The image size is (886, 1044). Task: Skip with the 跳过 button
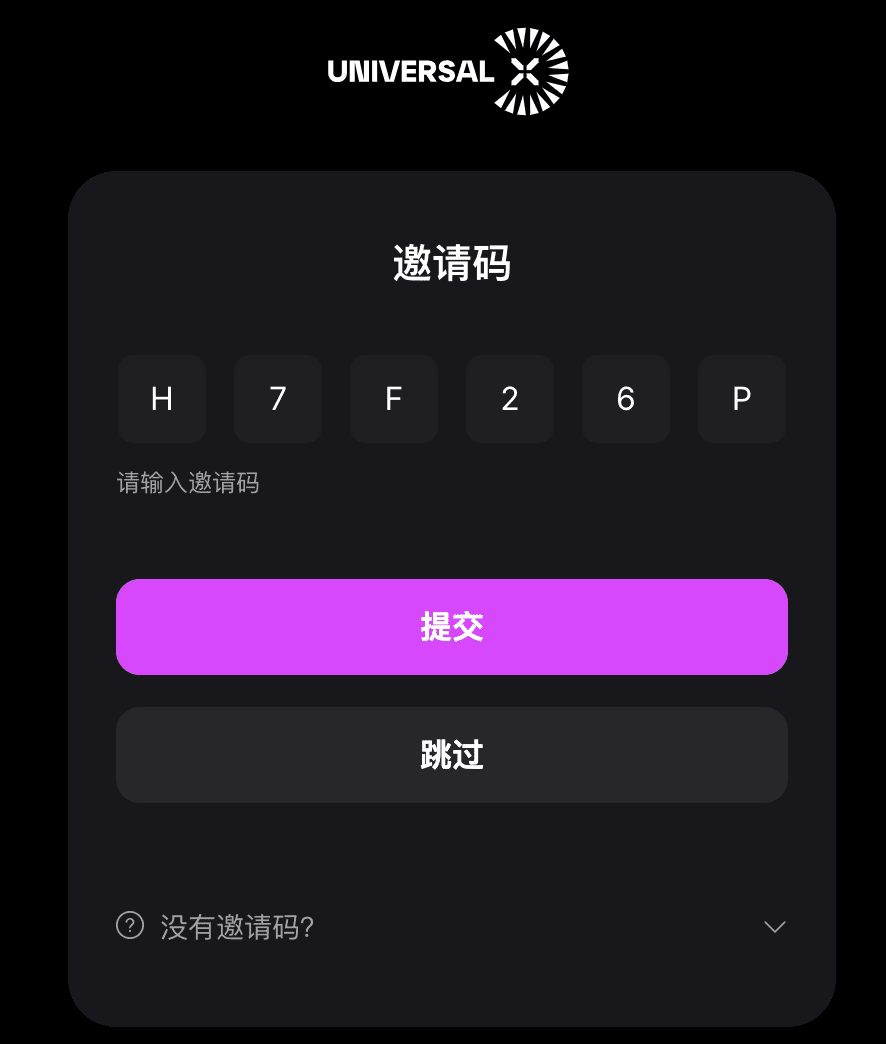click(x=452, y=755)
